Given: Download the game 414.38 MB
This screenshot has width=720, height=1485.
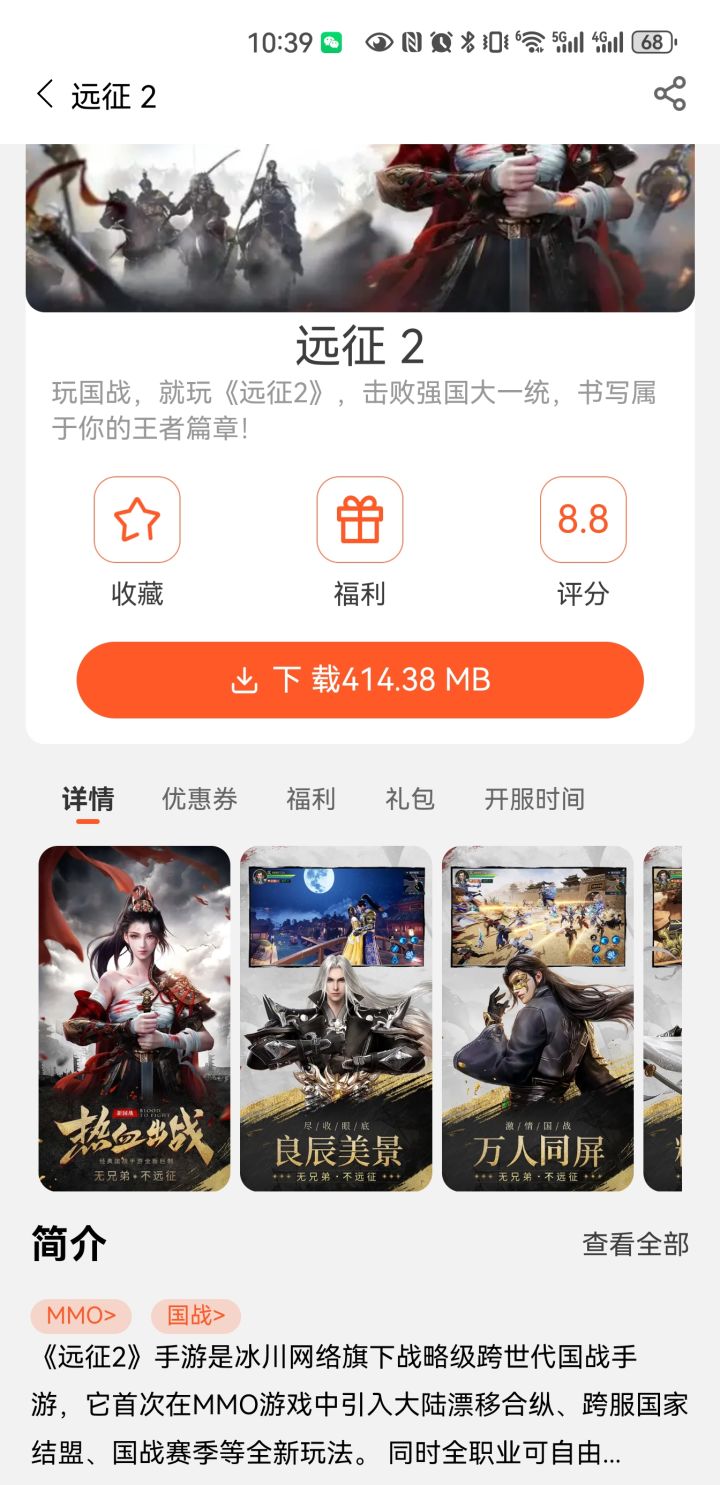Looking at the screenshot, I should pyautogui.click(x=360, y=680).
